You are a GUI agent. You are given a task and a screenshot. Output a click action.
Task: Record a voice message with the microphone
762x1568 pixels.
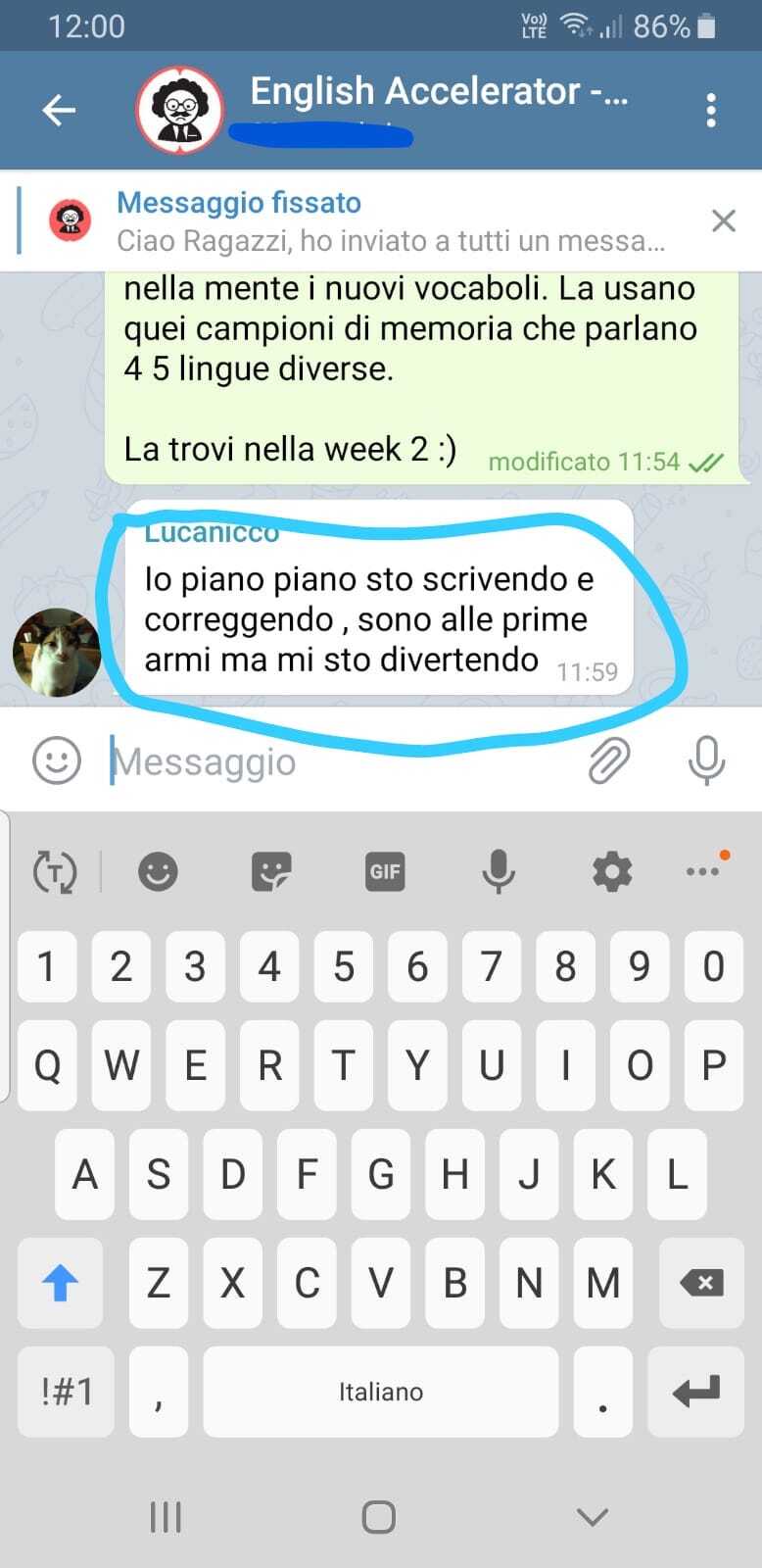[705, 760]
